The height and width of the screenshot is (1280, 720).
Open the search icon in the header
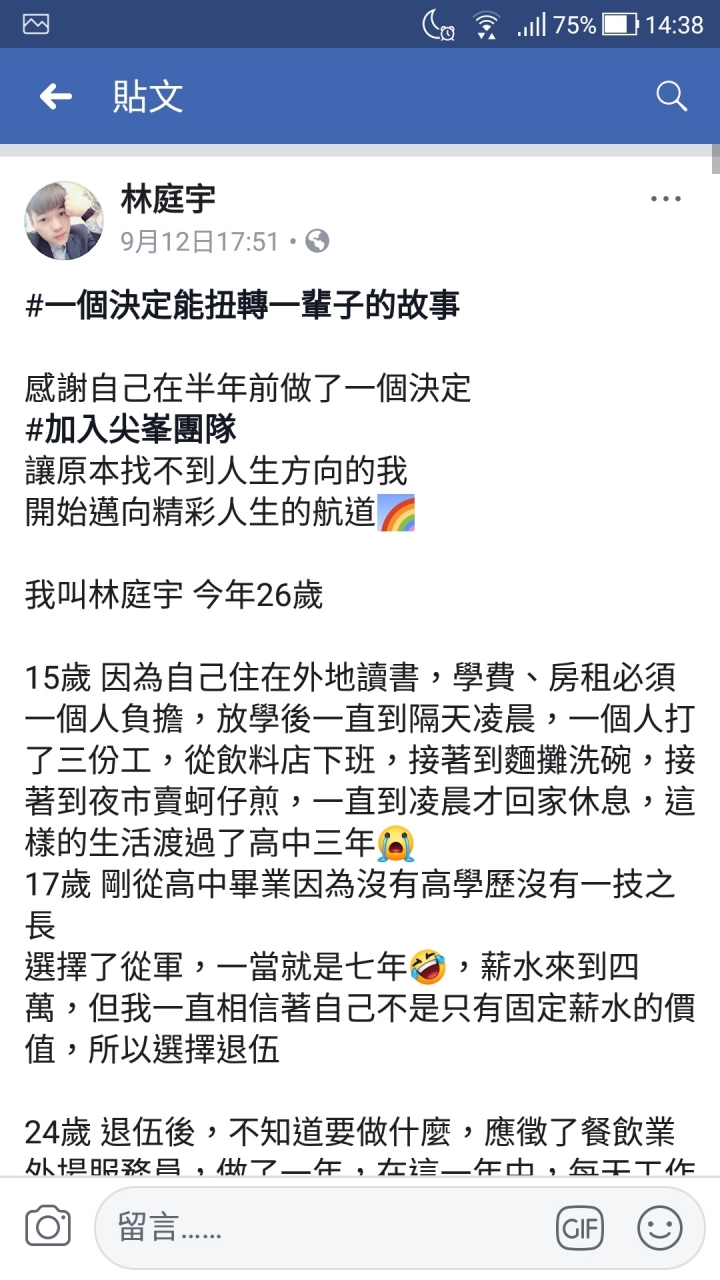tap(671, 97)
